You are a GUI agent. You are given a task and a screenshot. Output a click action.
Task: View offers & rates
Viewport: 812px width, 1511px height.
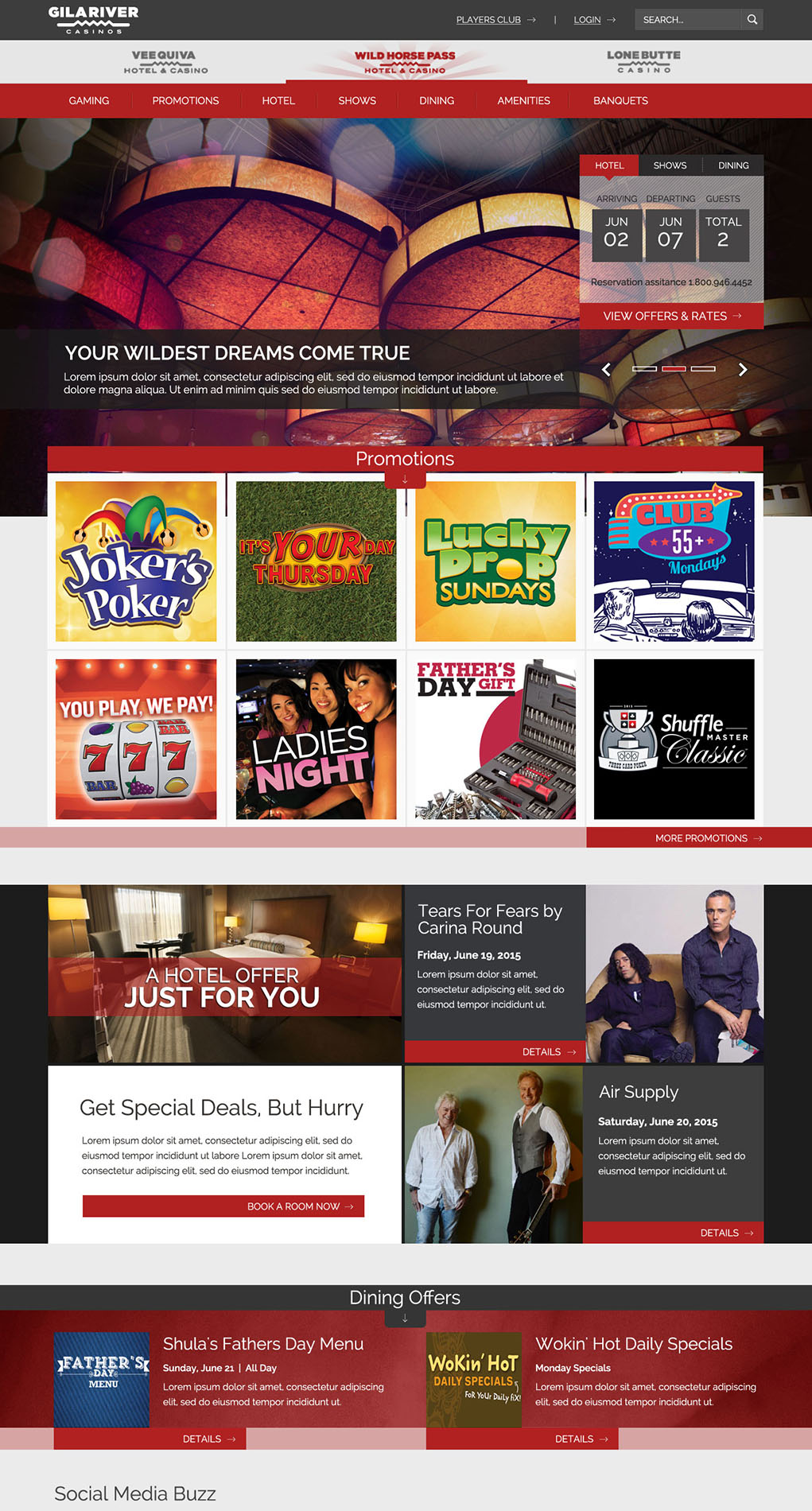tap(671, 316)
